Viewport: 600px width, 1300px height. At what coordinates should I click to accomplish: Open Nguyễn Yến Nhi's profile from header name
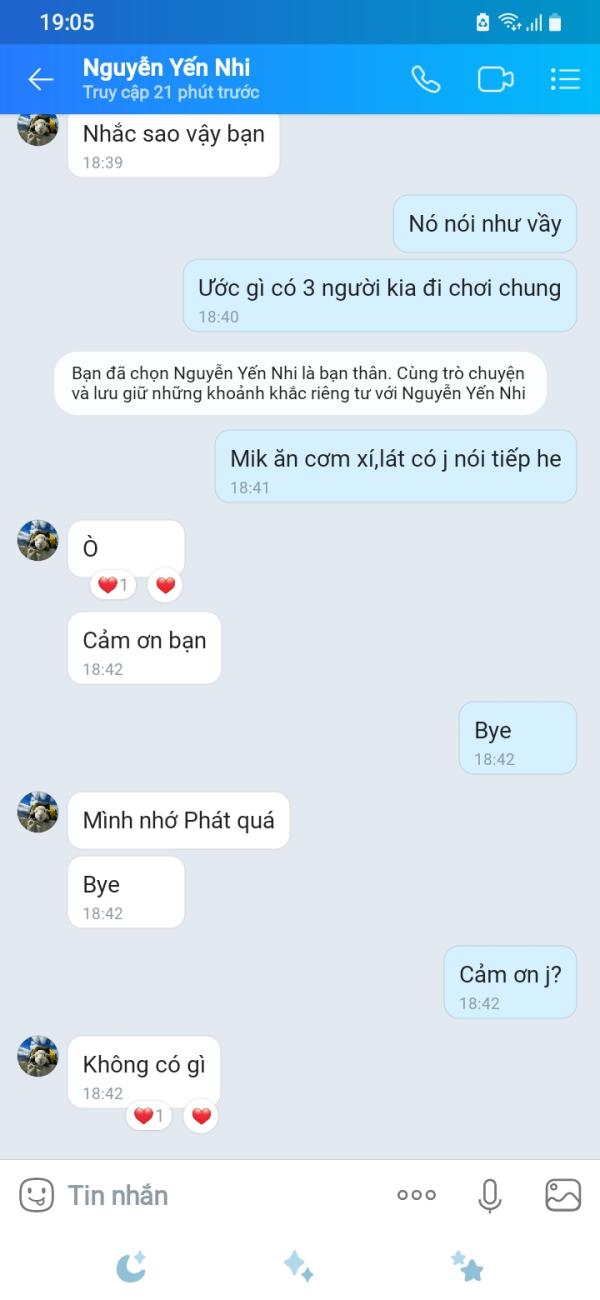pyautogui.click(x=167, y=68)
